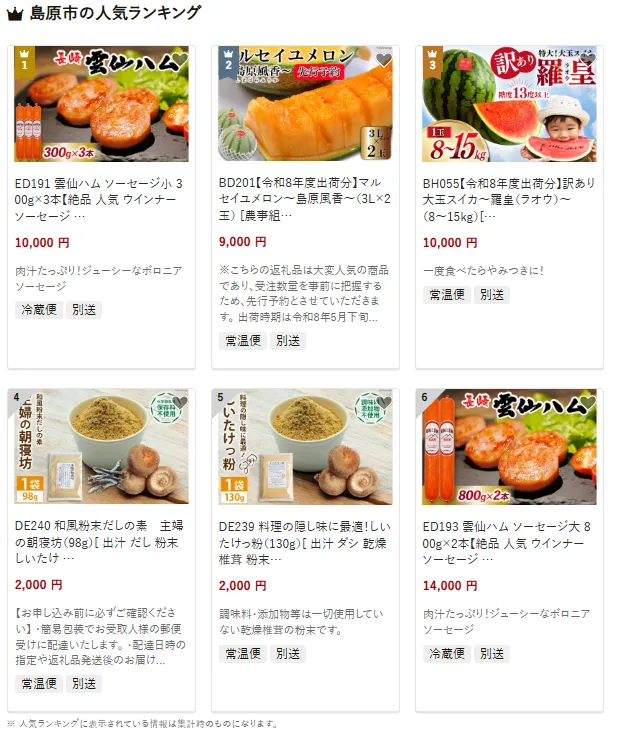The image size is (625, 742).
Task: Favorite the マルセイユメロン item with heart
Action: [x=383, y=60]
